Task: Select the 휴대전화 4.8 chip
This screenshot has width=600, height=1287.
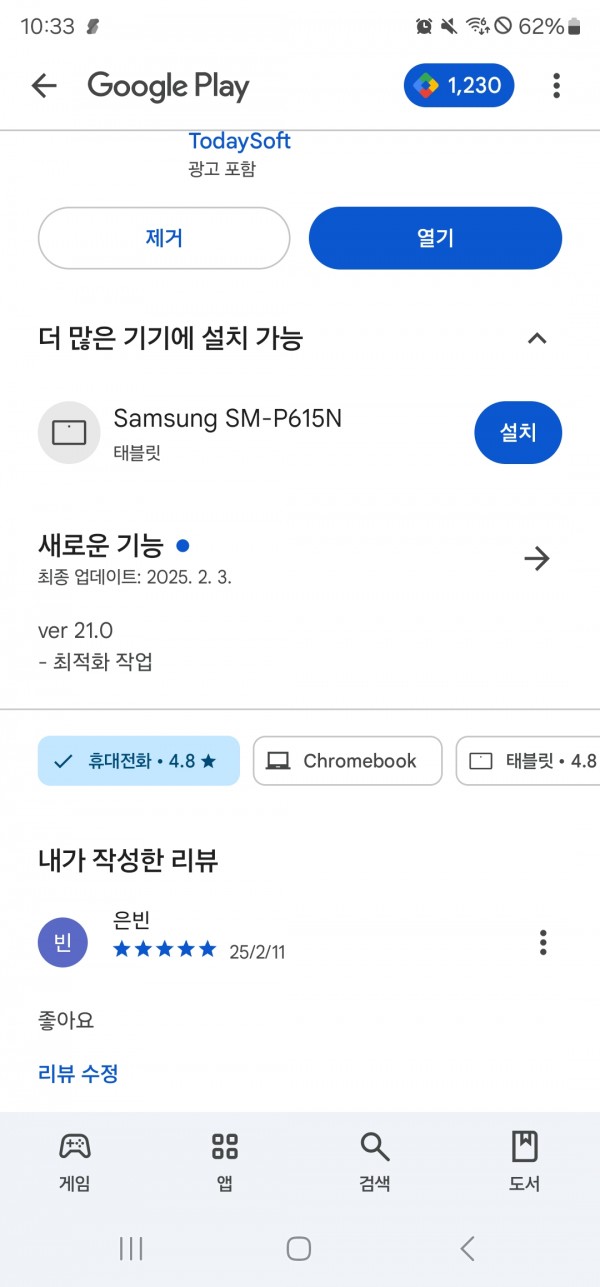Action: click(x=139, y=761)
